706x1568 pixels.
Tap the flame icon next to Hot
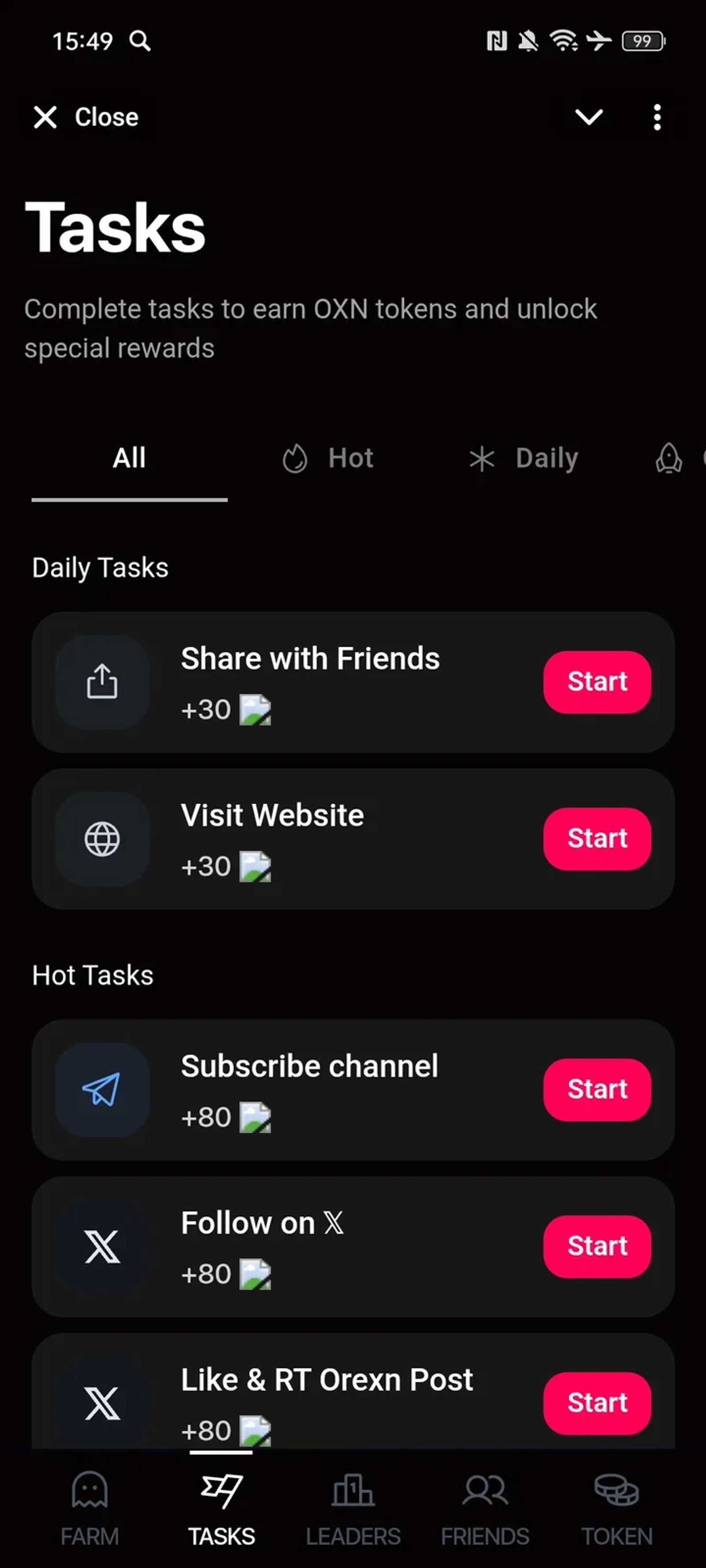tap(296, 458)
